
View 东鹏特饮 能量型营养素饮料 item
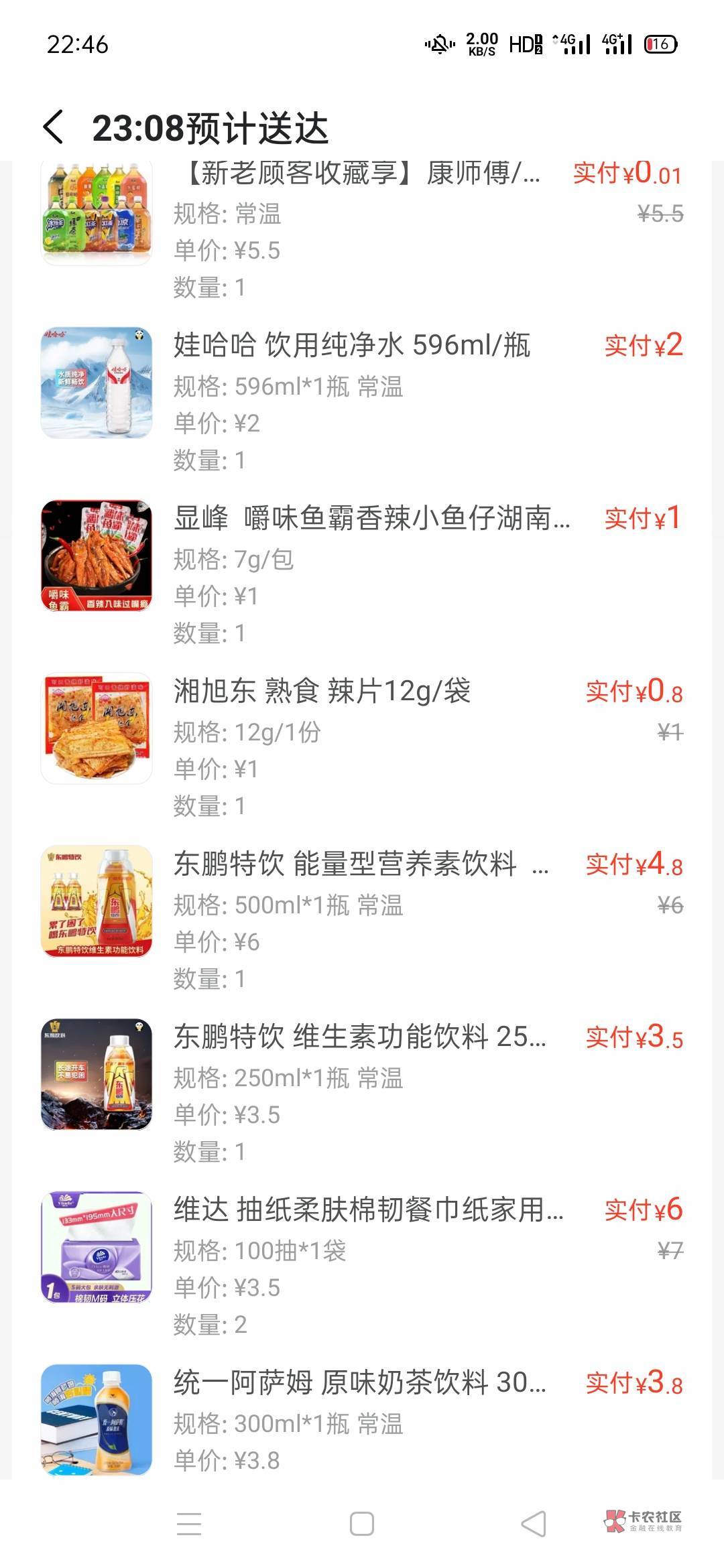click(345, 864)
